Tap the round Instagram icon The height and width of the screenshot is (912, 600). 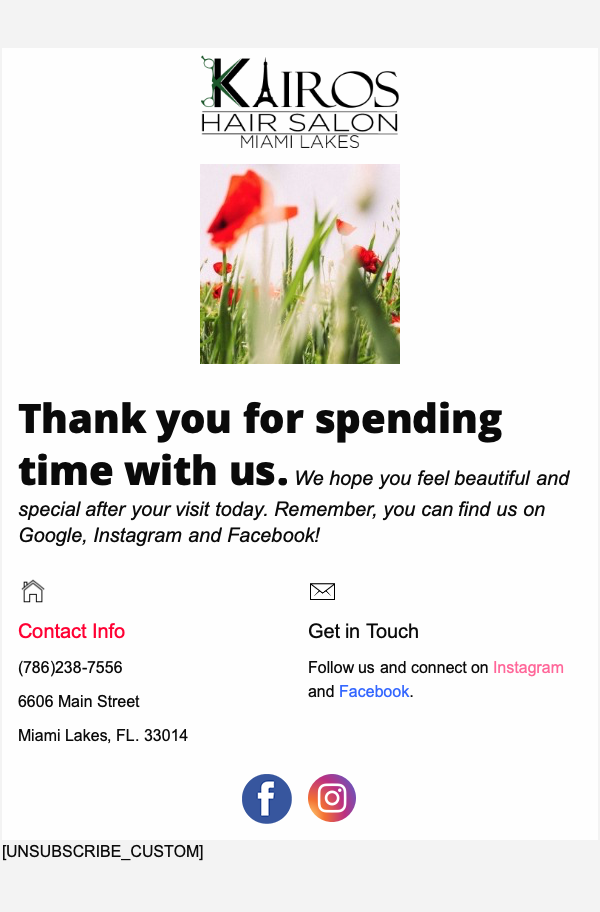[332, 798]
